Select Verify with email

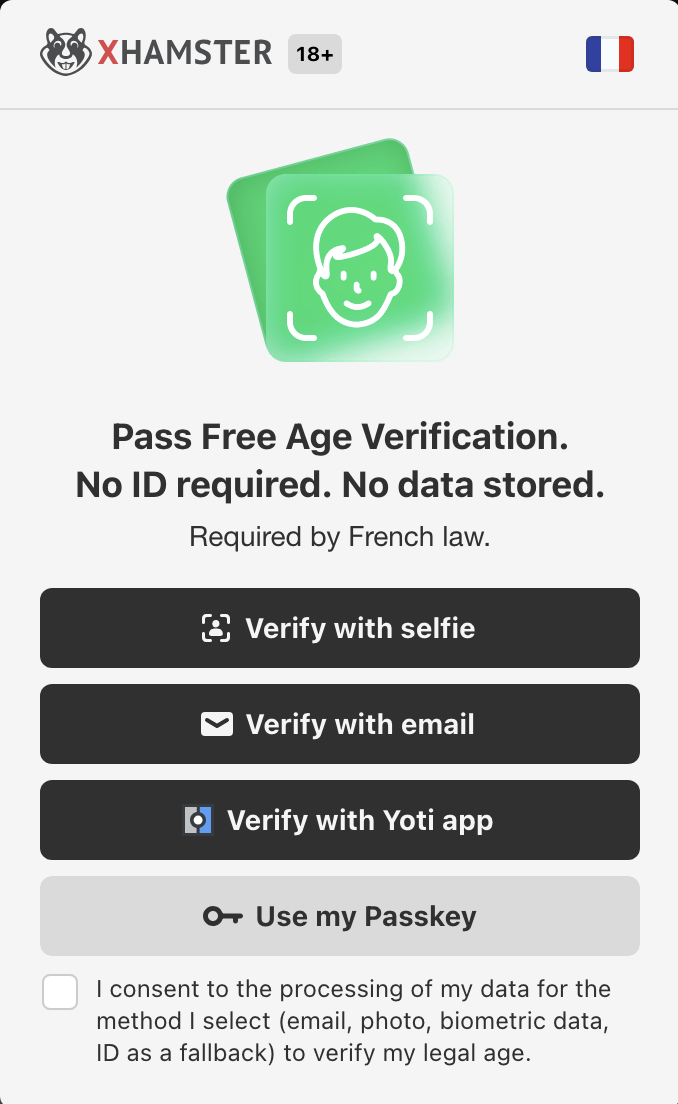pos(339,724)
